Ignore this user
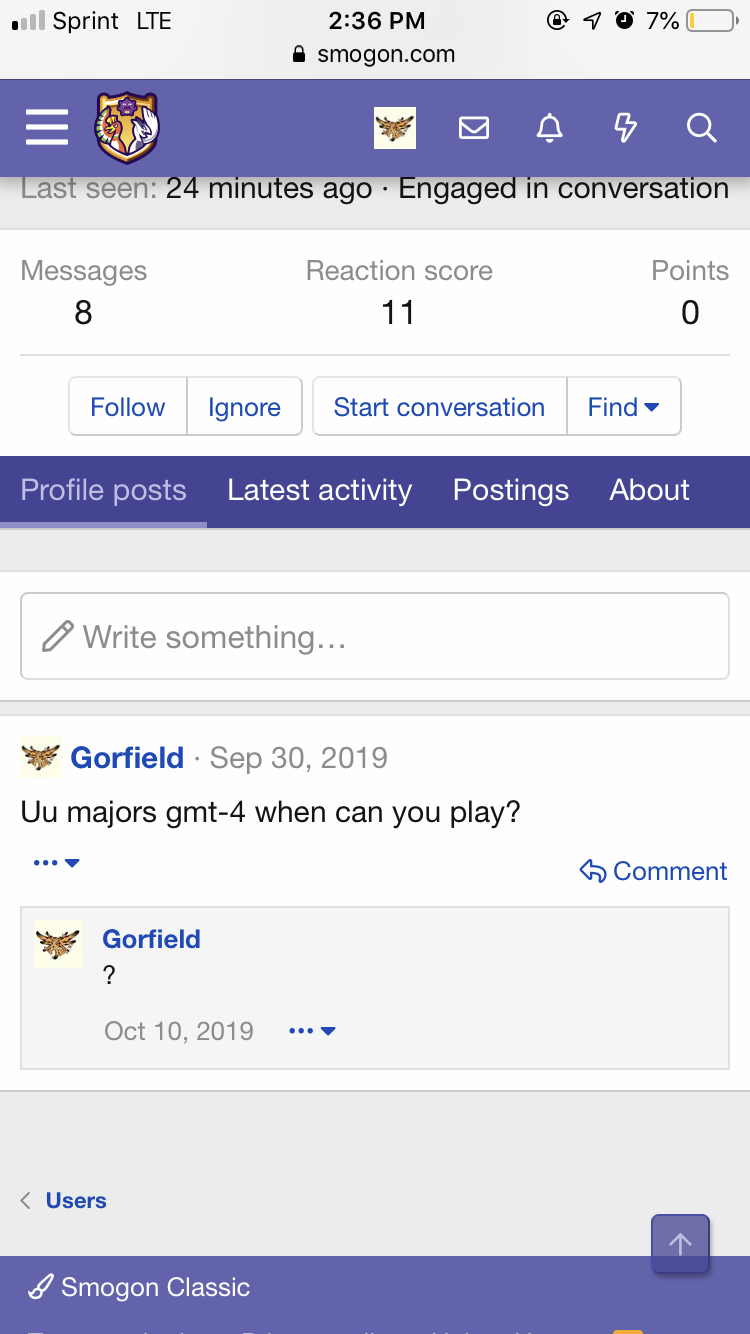This screenshot has width=750, height=1334. (244, 407)
